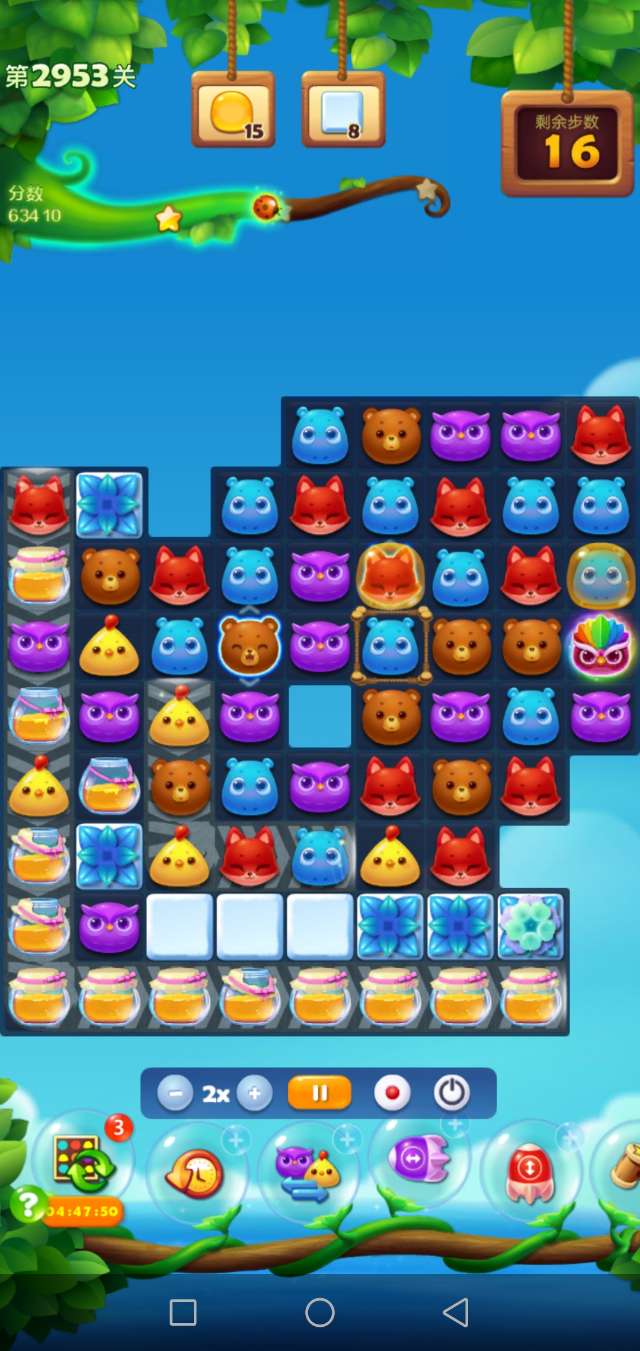Go back using the system navigation

(x=456, y=1312)
